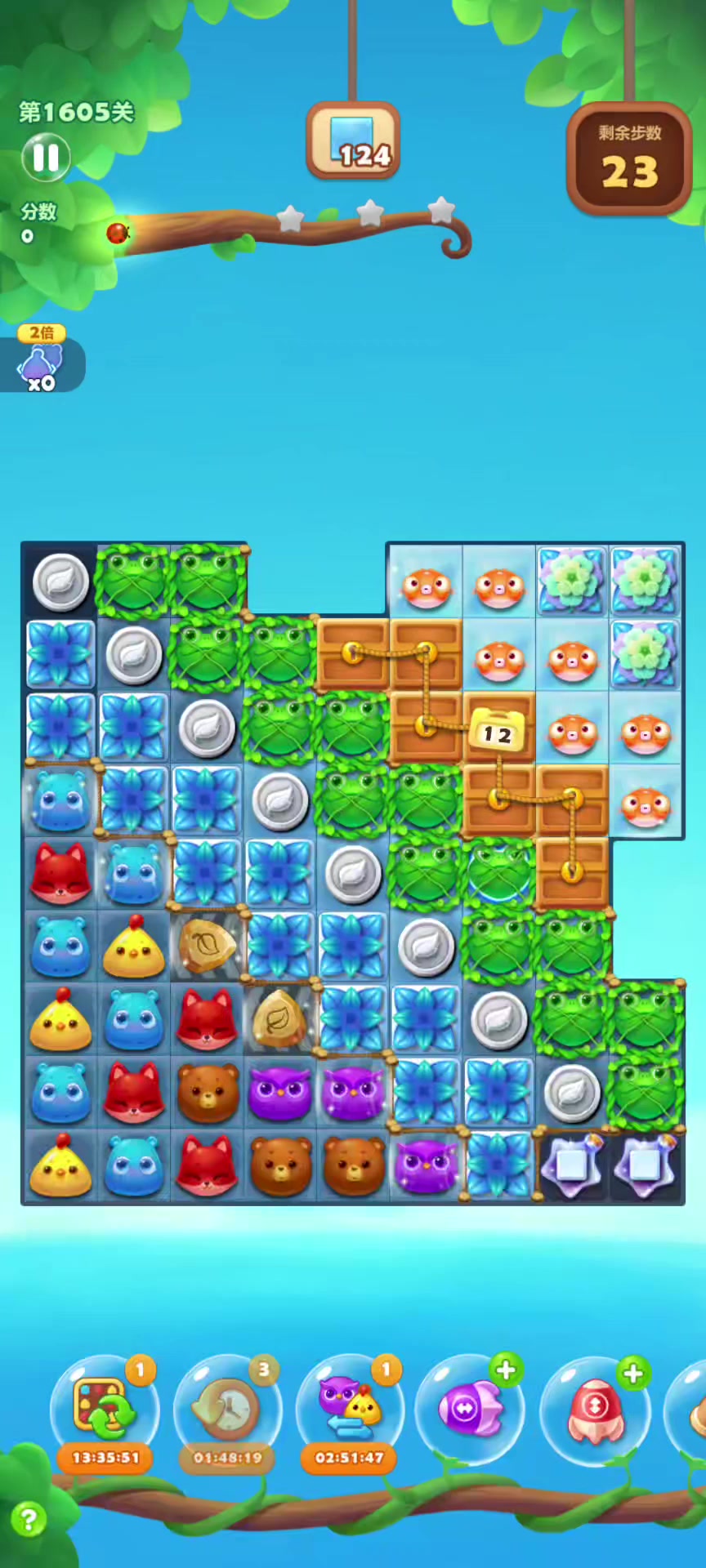Open the 2x potion bonus

tap(41, 363)
